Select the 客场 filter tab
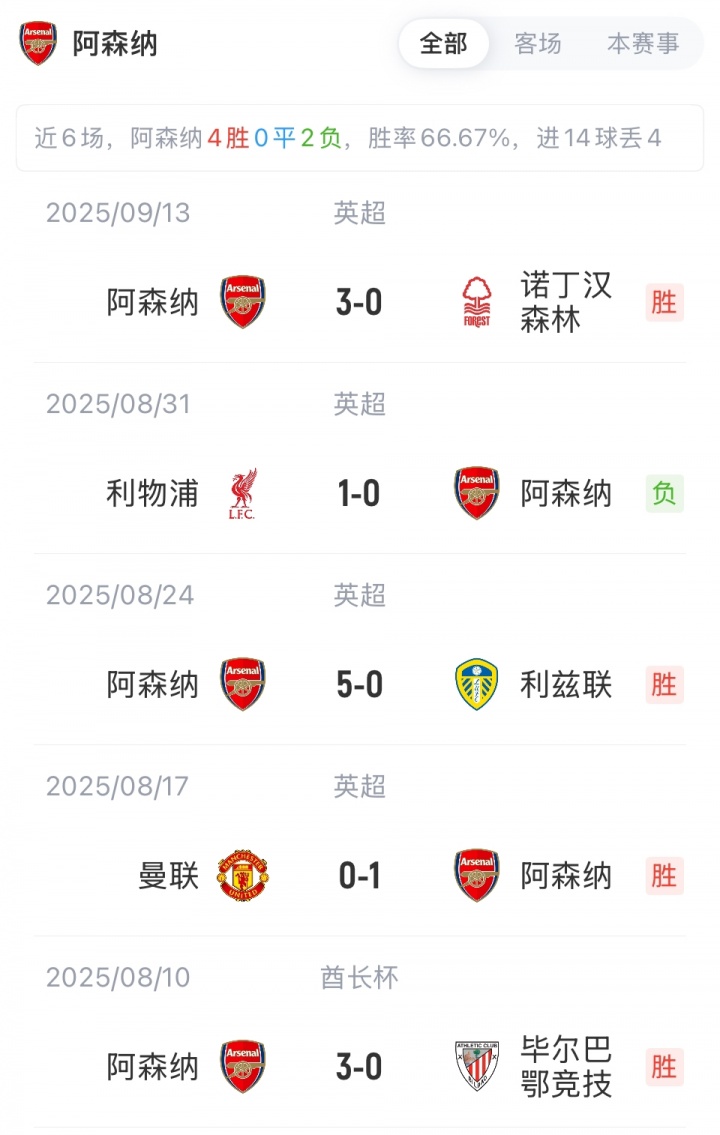 pos(538,44)
